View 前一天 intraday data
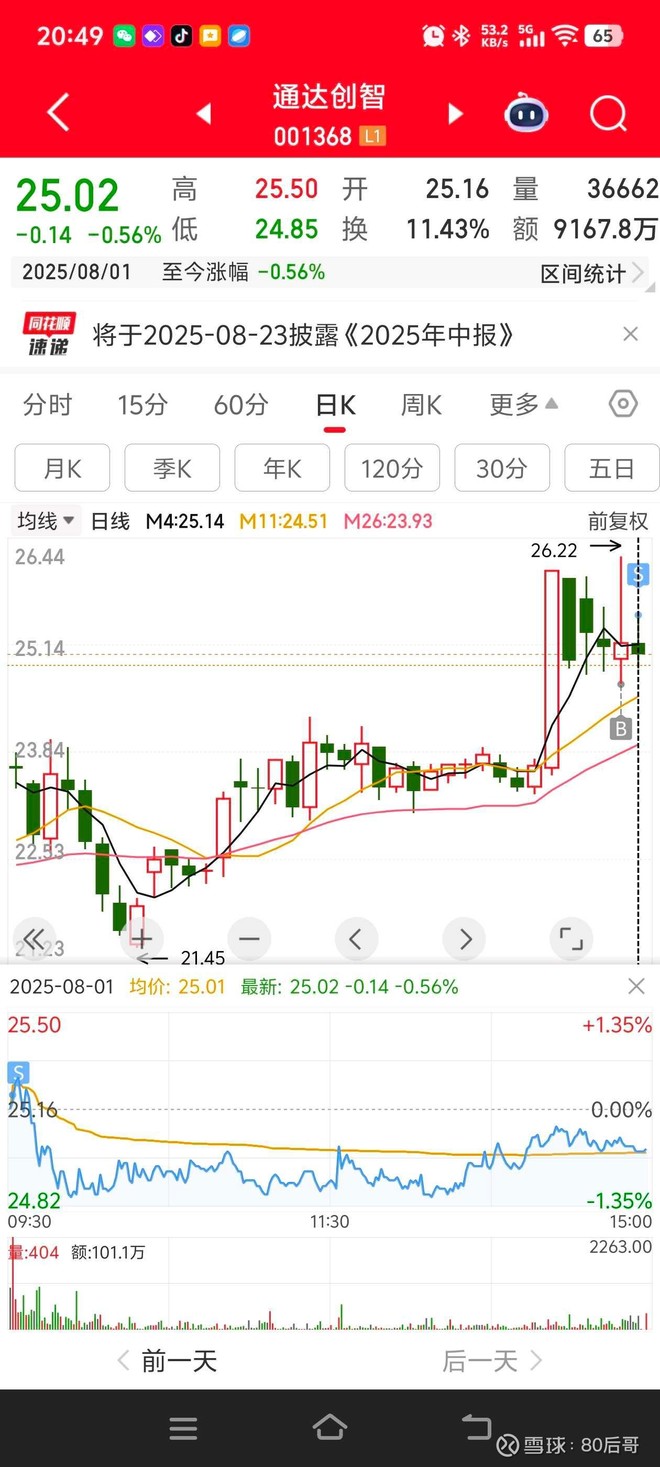This screenshot has width=660, height=1467. pyautogui.click(x=167, y=1360)
